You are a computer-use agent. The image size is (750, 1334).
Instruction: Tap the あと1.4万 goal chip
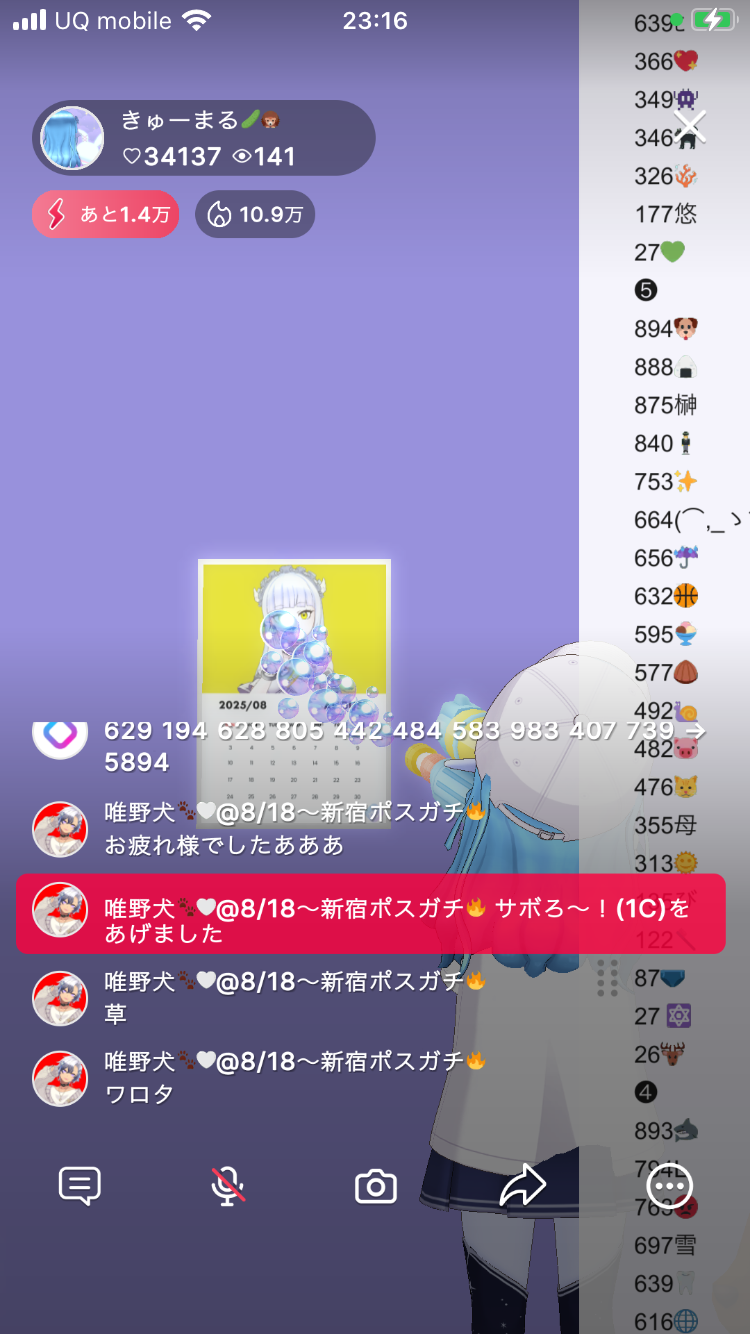(x=106, y=214)
